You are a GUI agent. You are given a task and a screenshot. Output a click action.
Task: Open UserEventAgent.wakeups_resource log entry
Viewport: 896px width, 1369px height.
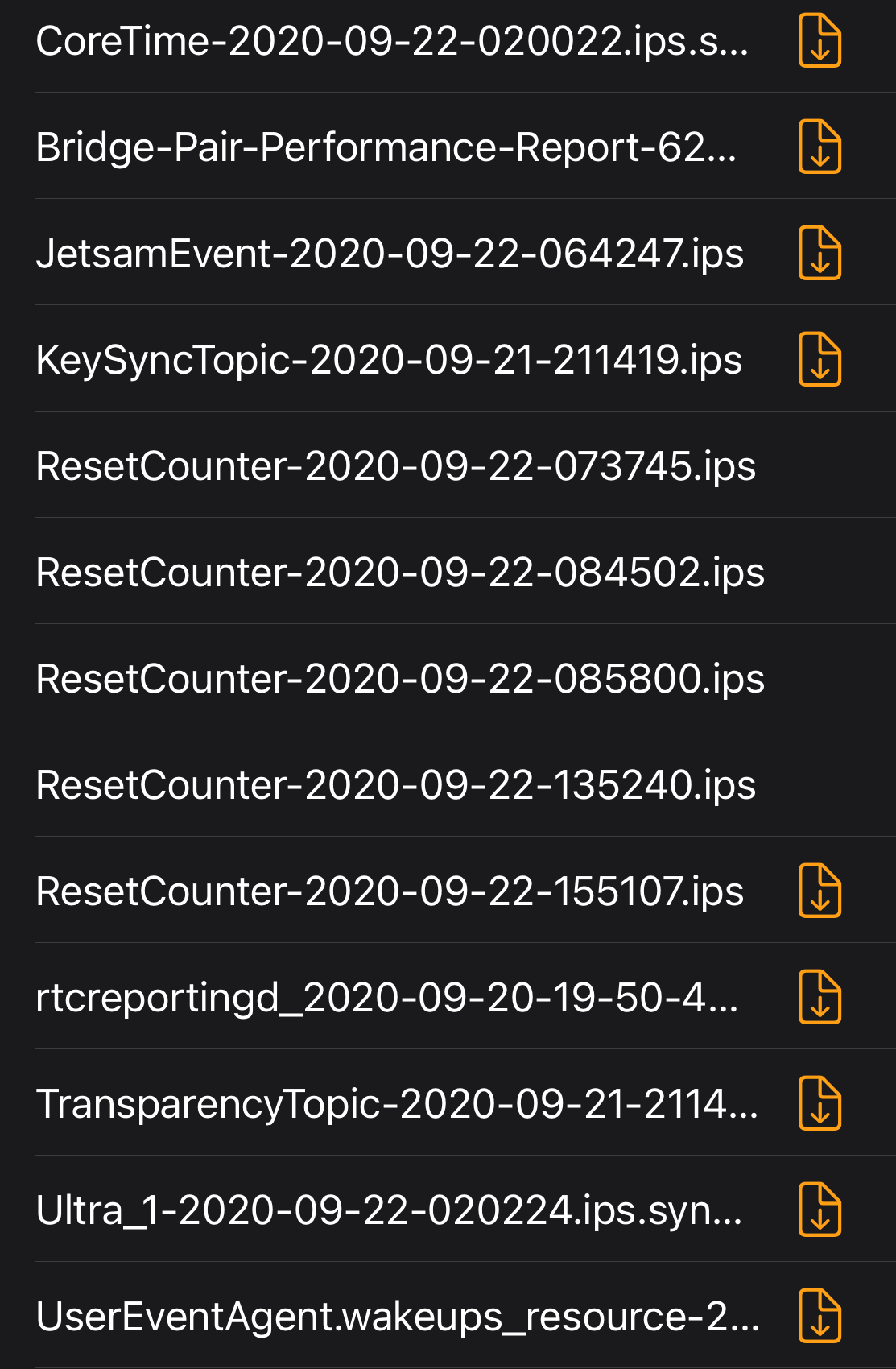click(x=398, y=1317)
